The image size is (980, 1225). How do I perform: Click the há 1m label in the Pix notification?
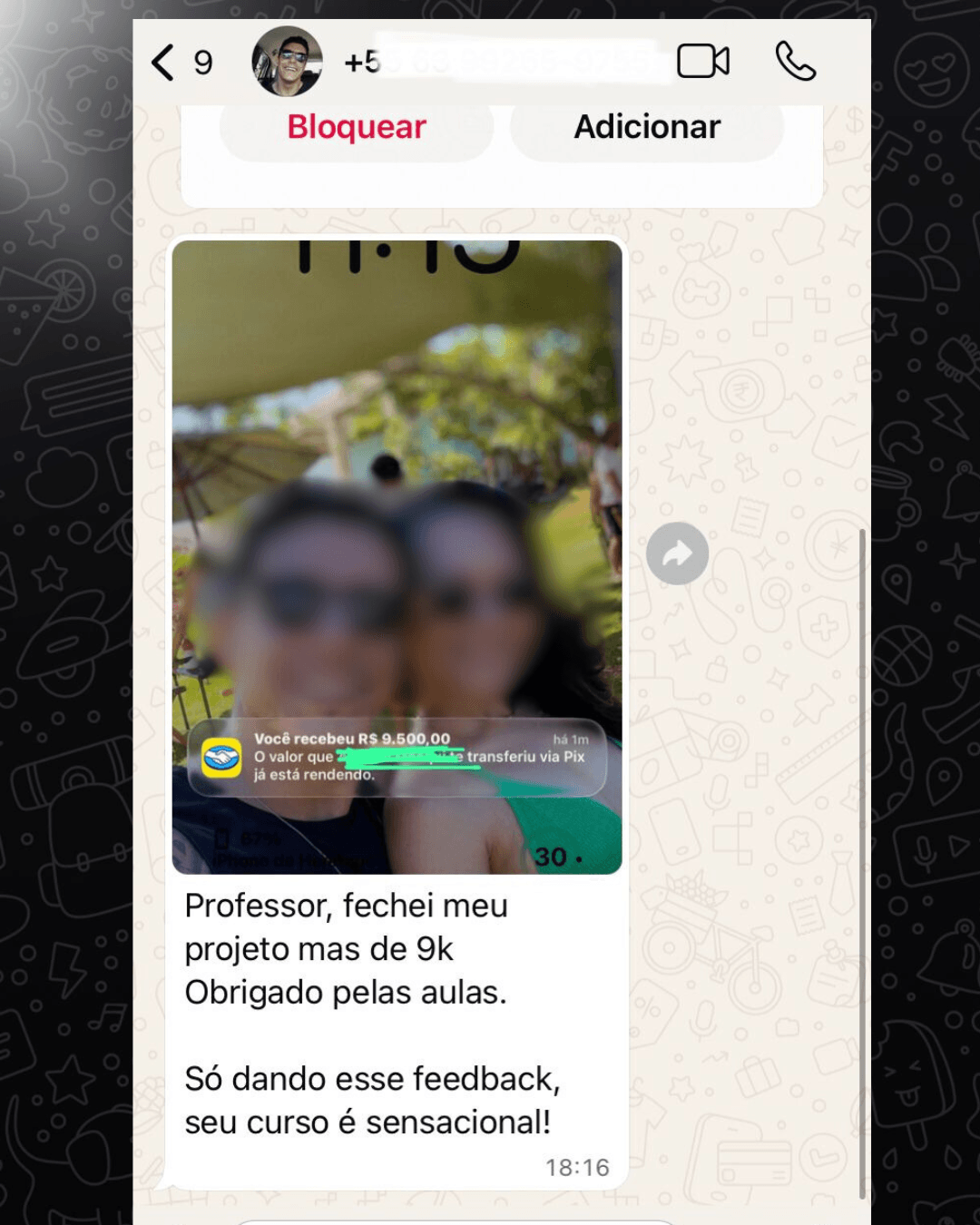click(x=572, y=737)
